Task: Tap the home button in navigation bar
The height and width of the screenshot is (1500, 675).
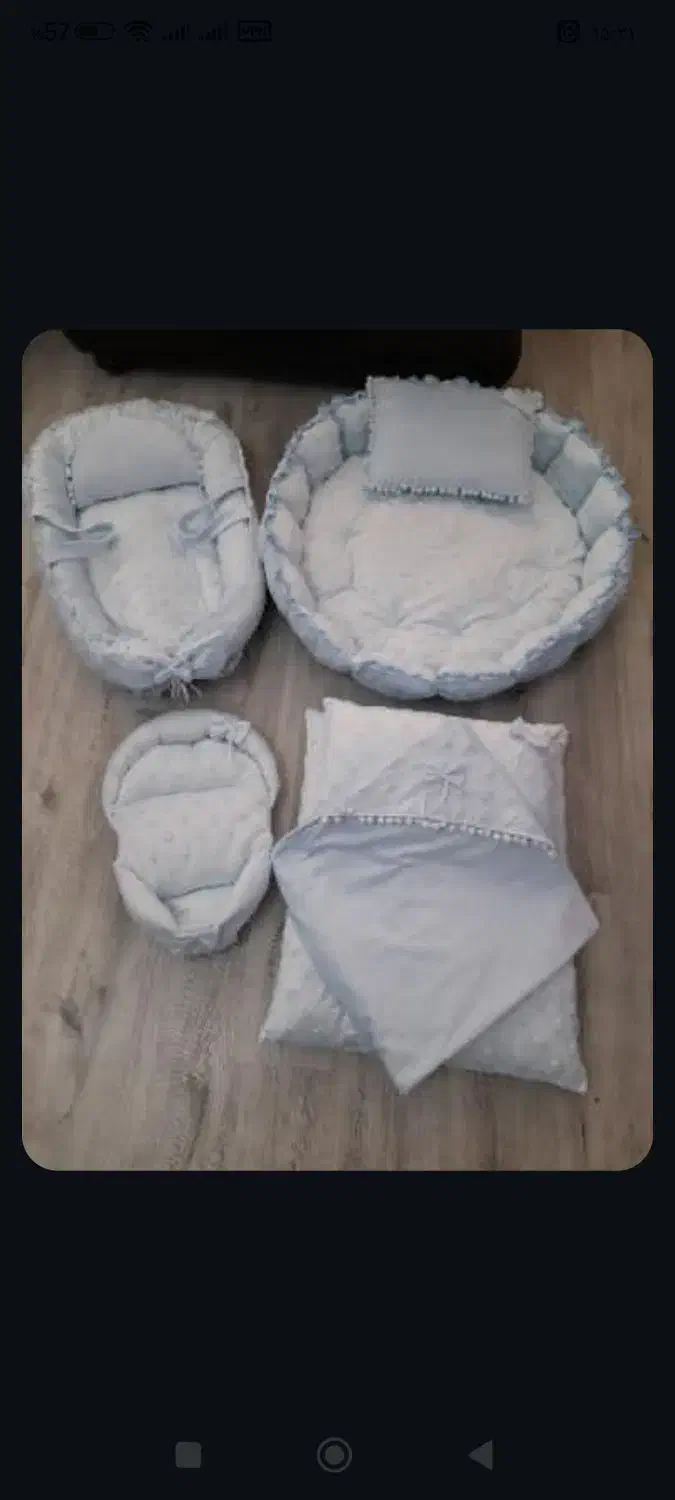Action: pyautogui.click(x=334, y=1455)
